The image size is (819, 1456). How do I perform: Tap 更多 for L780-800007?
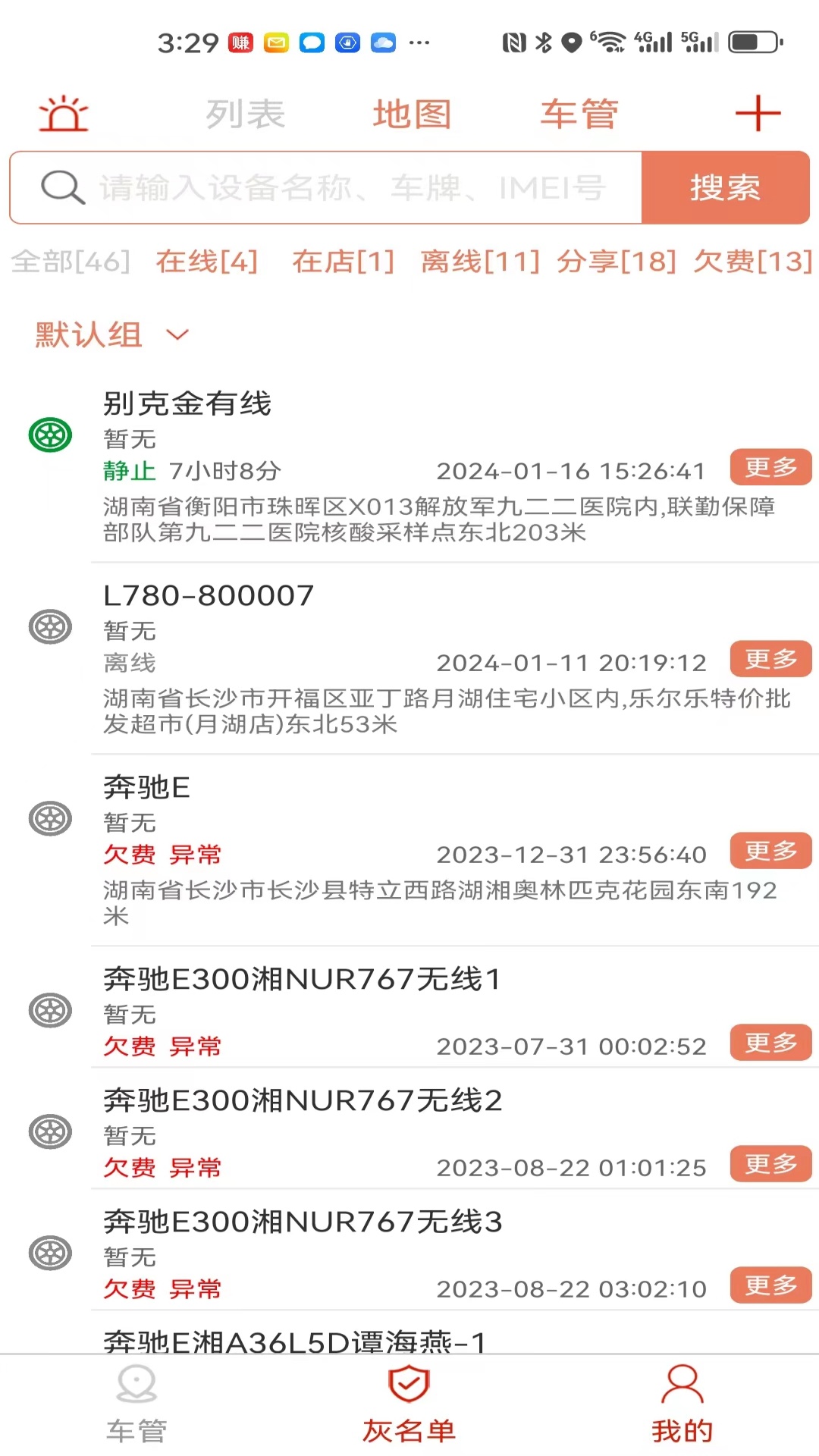point(771,658)
